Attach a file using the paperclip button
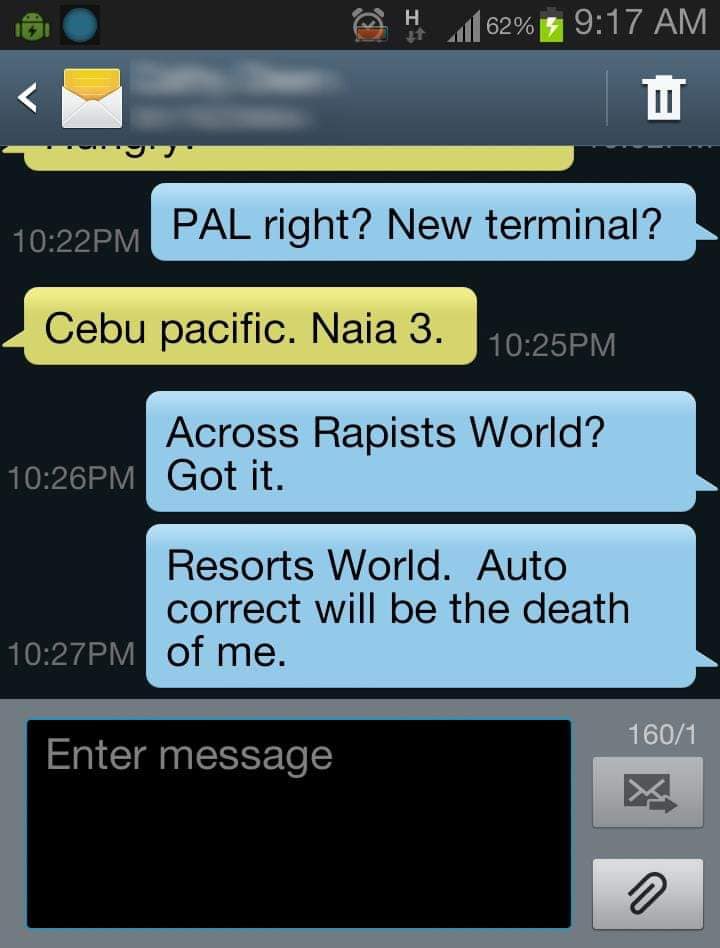This screenshot has height=948, width=720. tap(647, 893)
